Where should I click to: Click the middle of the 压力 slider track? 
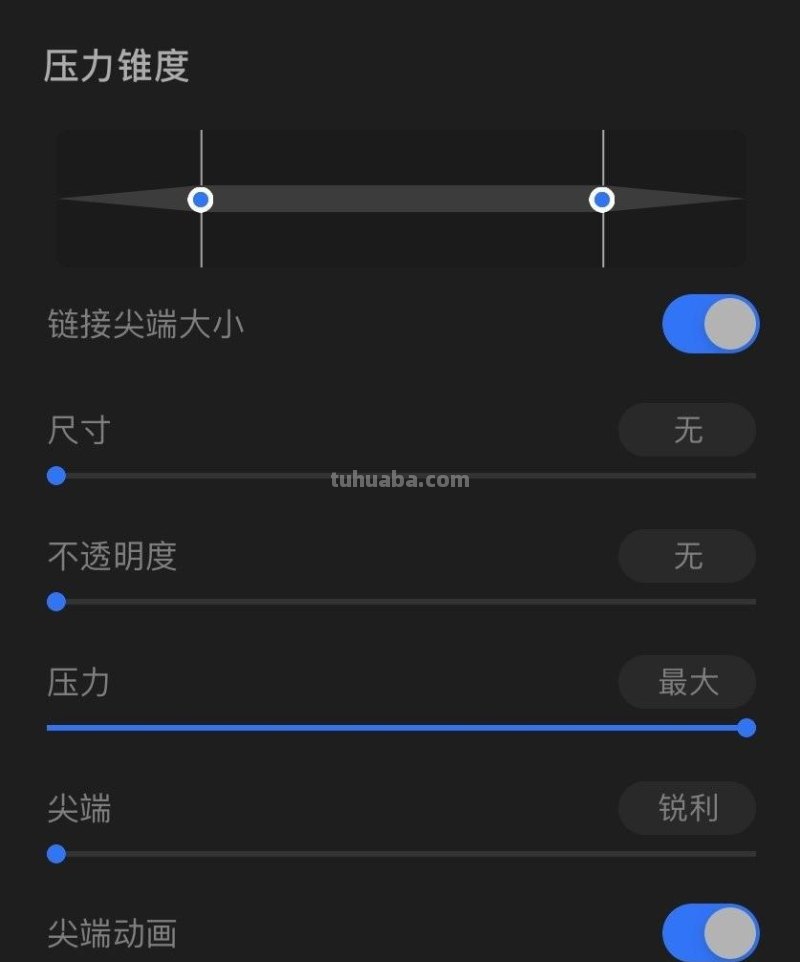click(400, 729)
